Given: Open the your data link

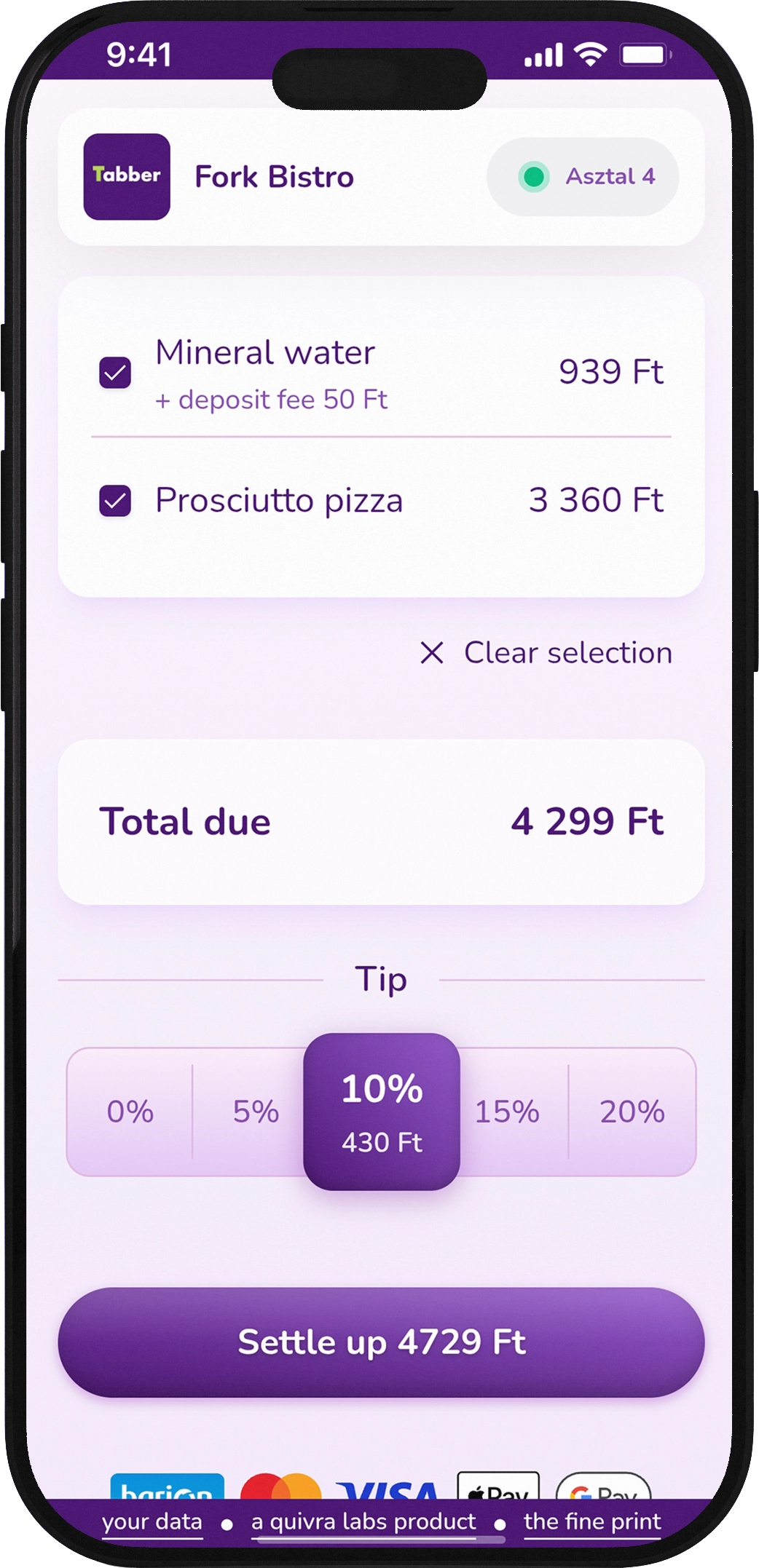Looking at the screenshot, I should (x=152, y=1521).
